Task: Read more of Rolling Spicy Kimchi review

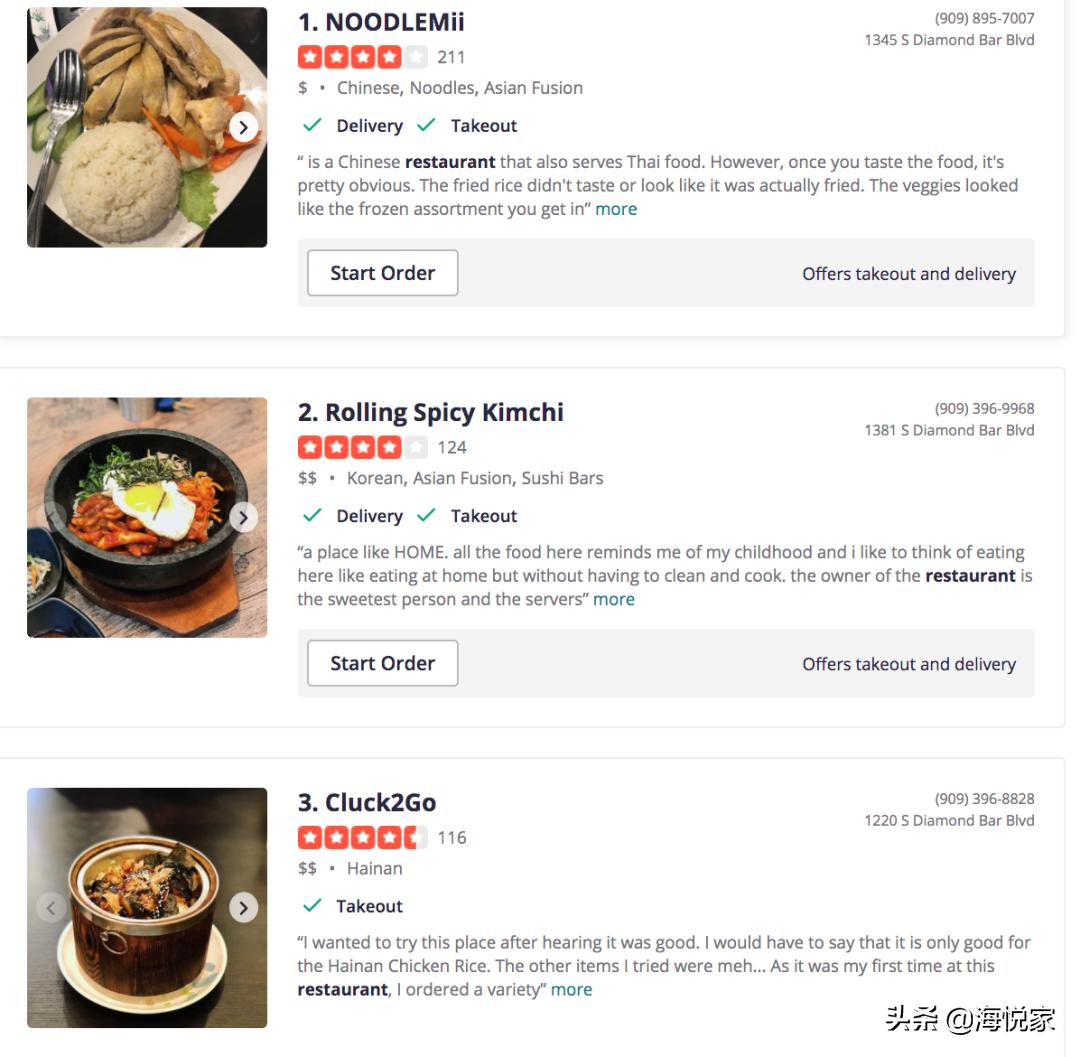Action: click(614, 599)
